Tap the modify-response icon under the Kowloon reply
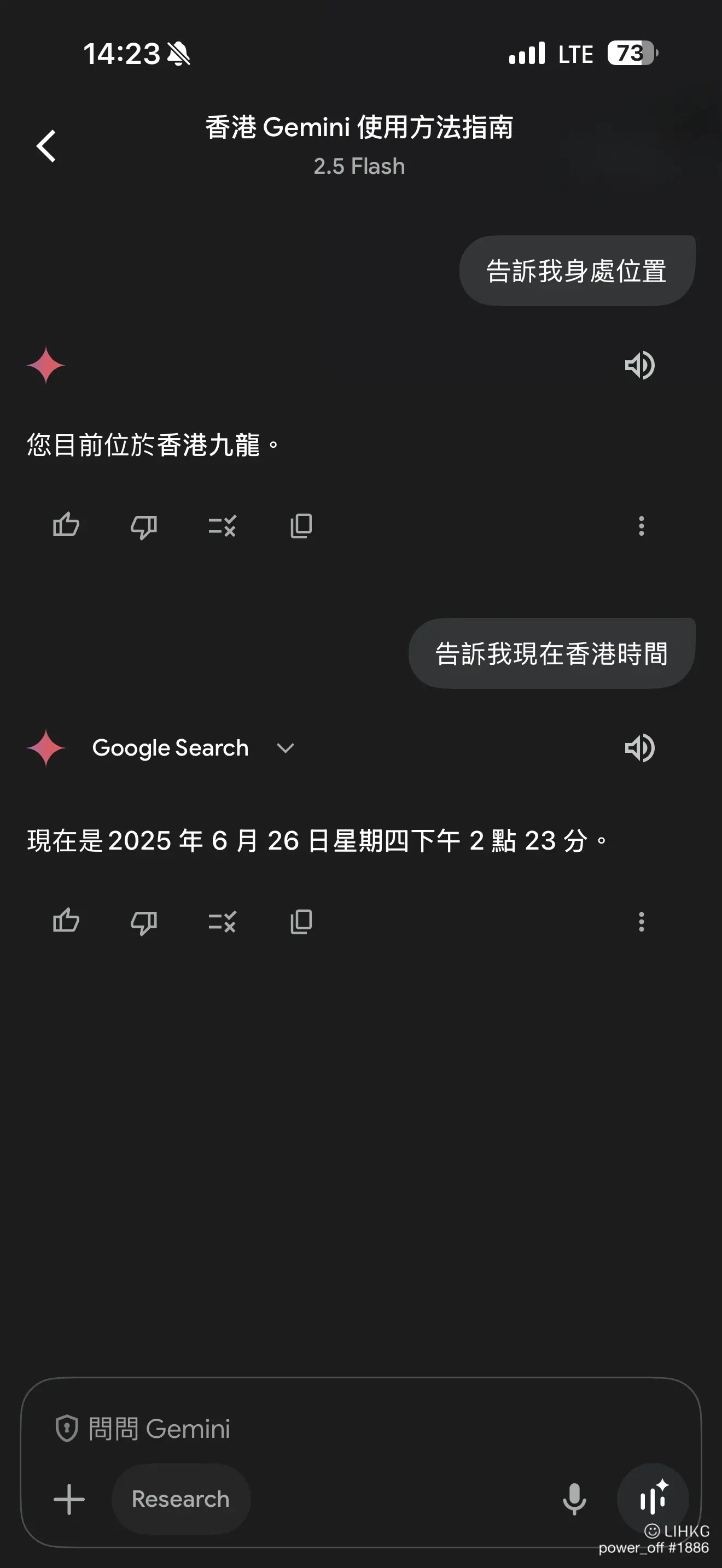 [x=222, y=526]
